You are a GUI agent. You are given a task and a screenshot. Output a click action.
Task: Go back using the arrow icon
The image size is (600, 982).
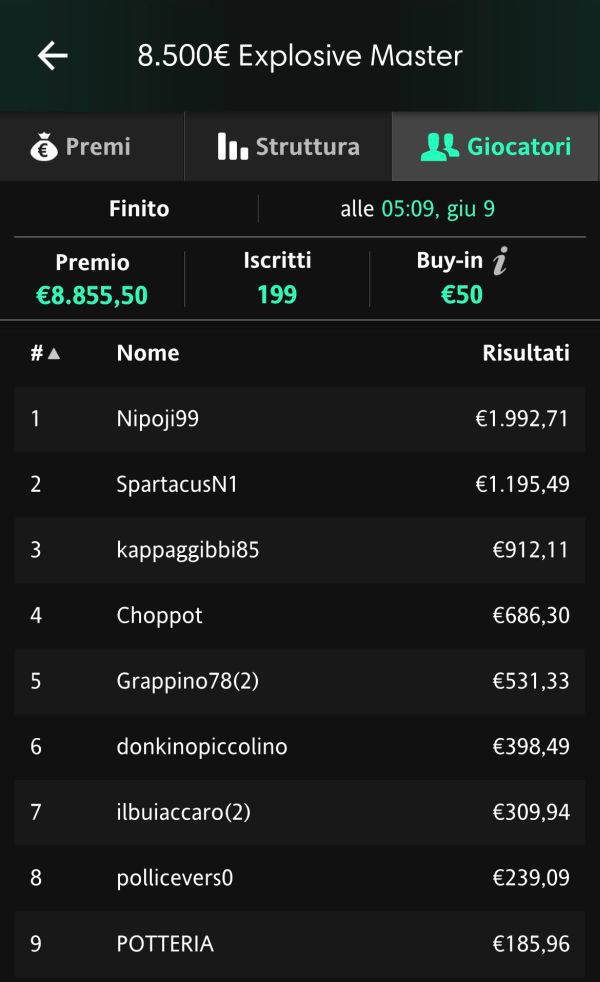tap(53, 56)
